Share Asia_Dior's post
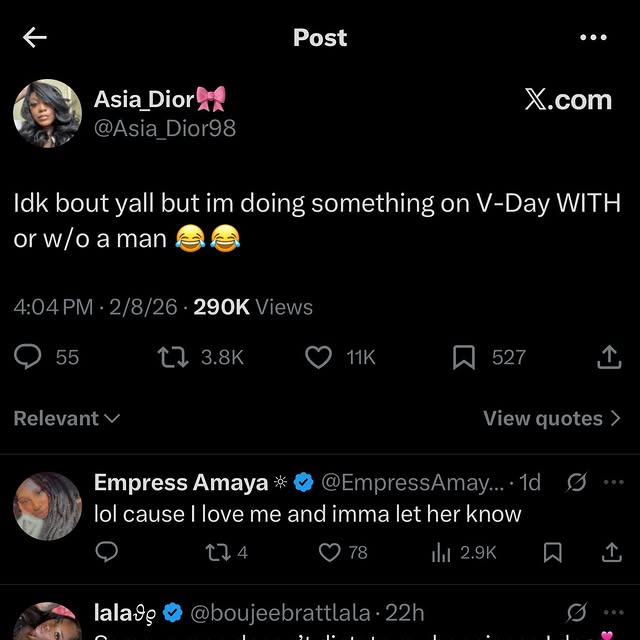Viewport: 640px width, 640px height. 608,357
